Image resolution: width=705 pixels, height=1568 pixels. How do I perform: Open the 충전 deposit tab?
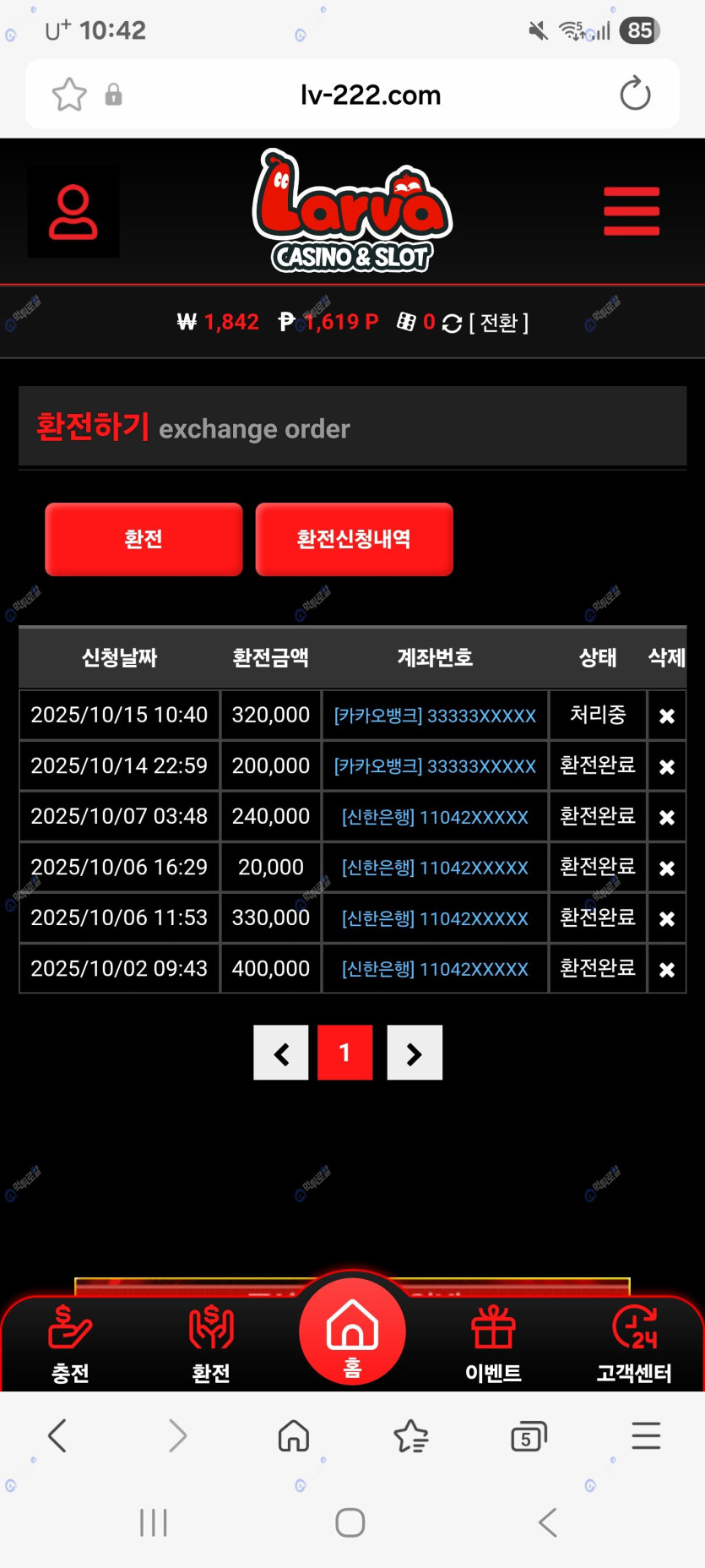pos(70,1343)
